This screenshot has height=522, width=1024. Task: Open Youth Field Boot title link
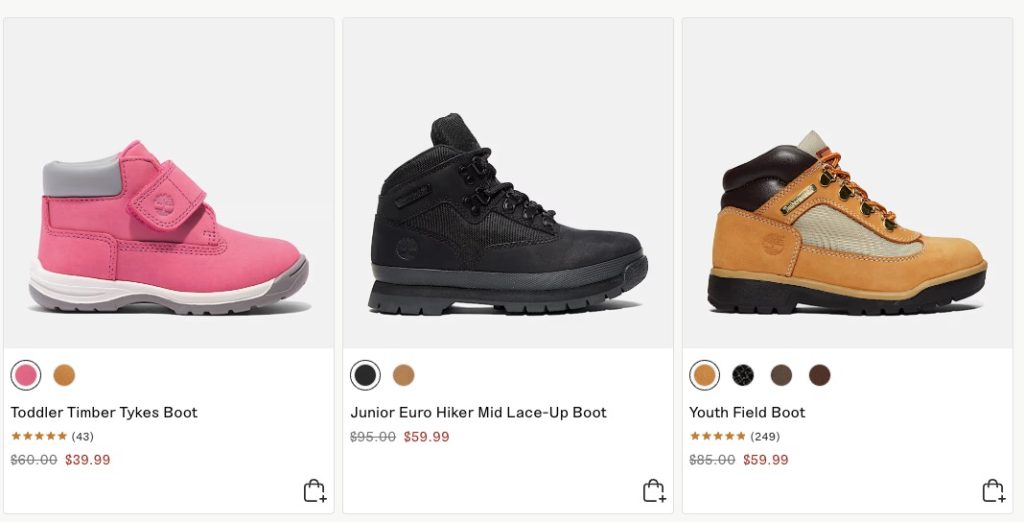pyautogui.click(x=747, y=412)
